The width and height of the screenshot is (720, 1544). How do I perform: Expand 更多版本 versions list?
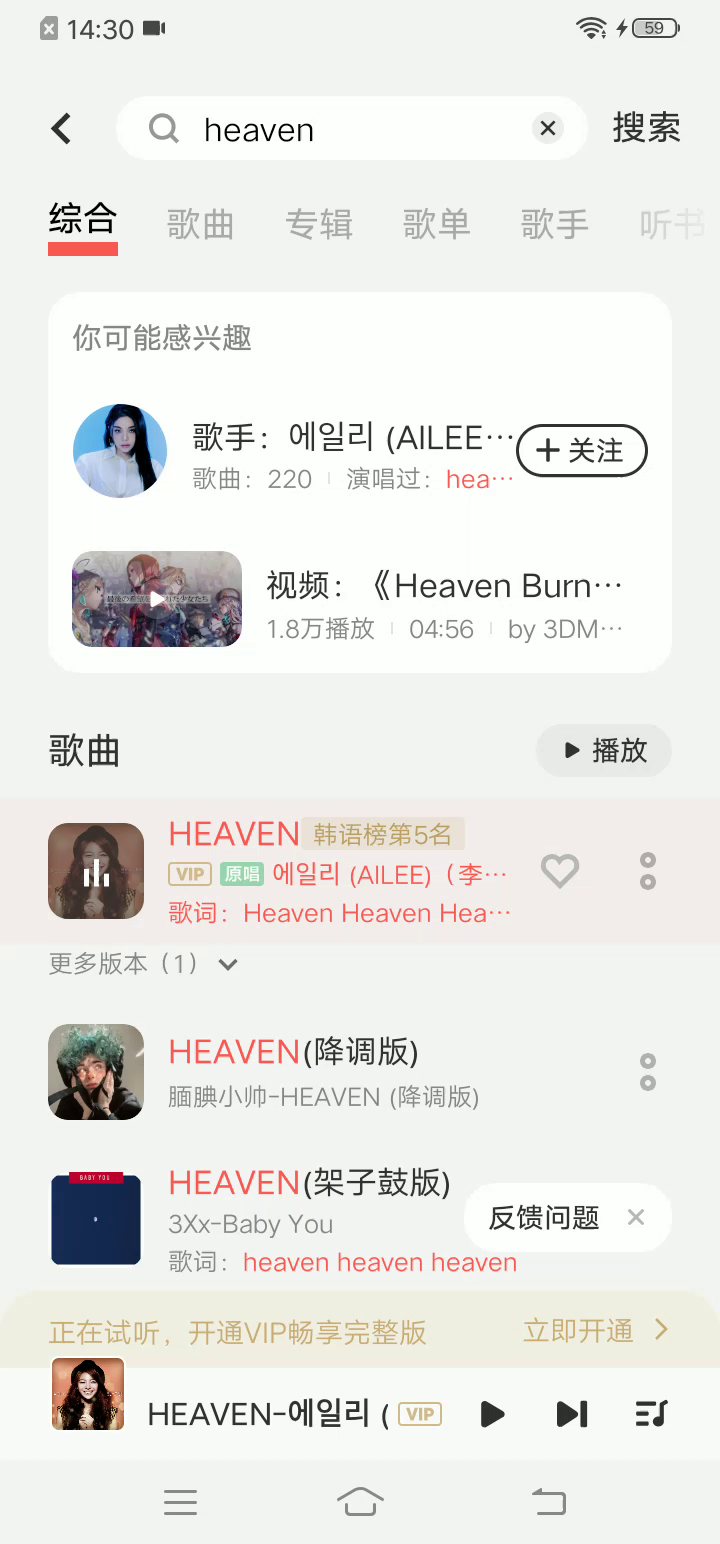pos(143,964)
